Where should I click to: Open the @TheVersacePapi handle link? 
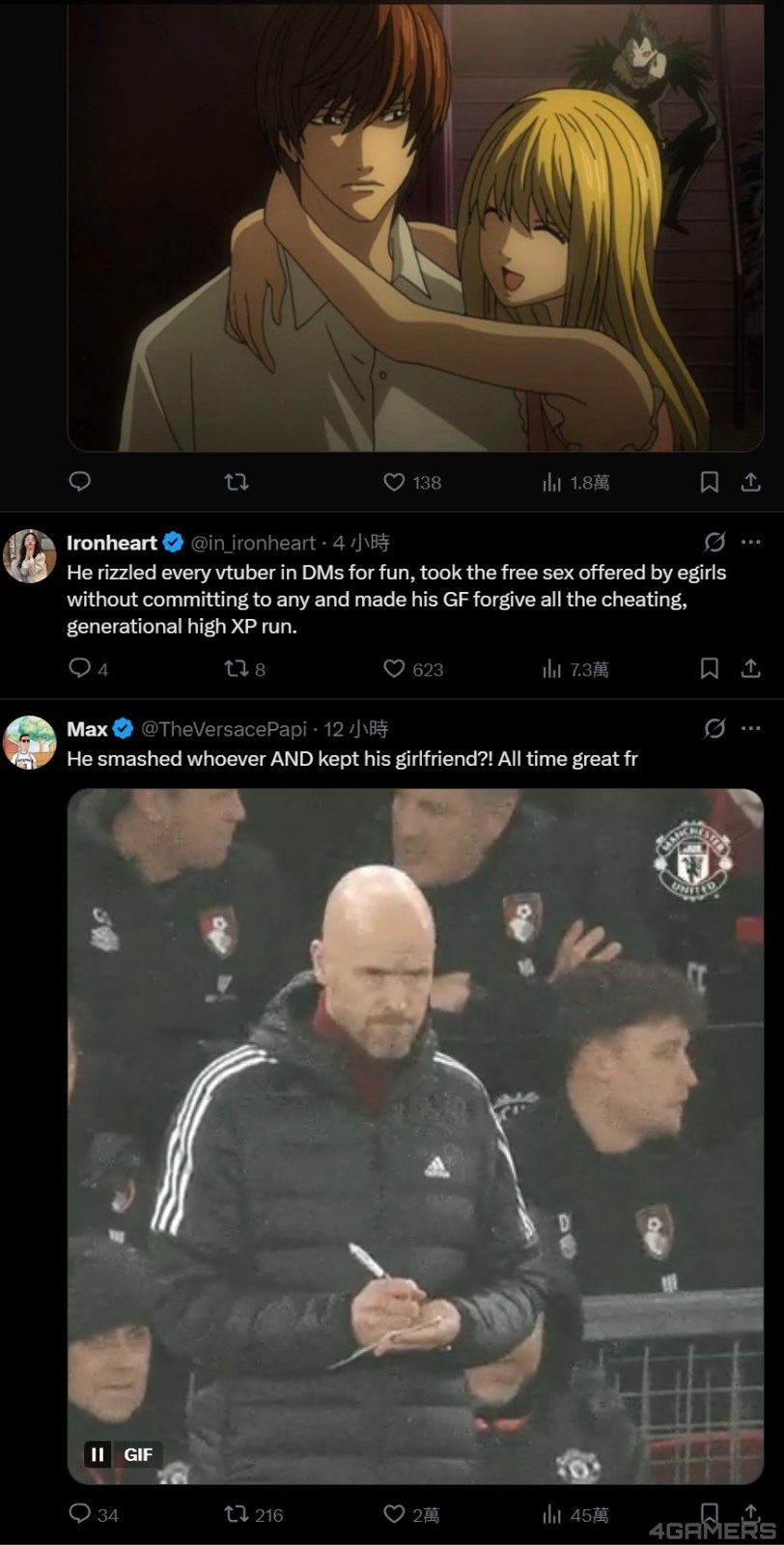click(224, 729)
